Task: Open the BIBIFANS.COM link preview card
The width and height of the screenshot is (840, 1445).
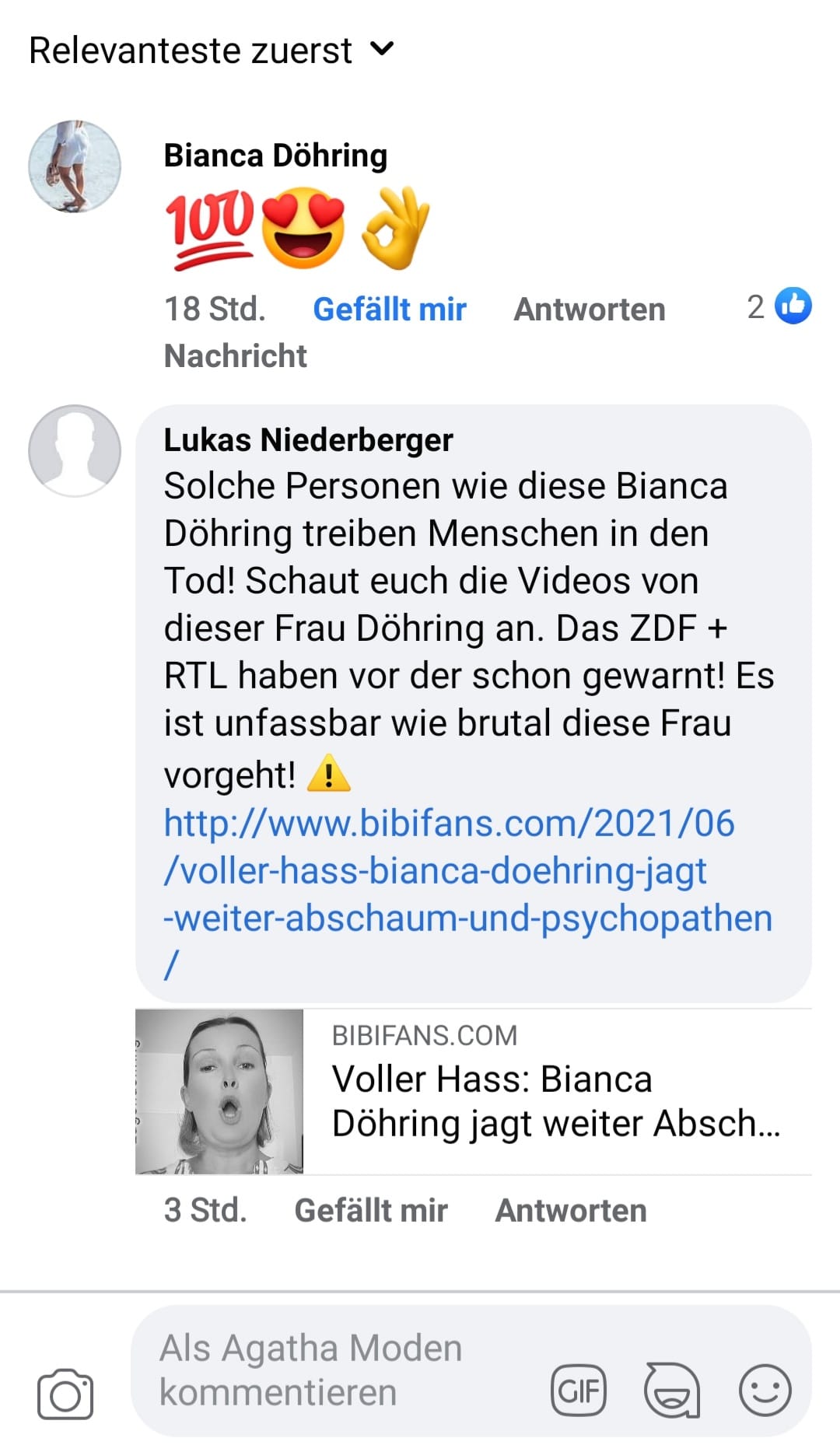Action: point(474,1092)
